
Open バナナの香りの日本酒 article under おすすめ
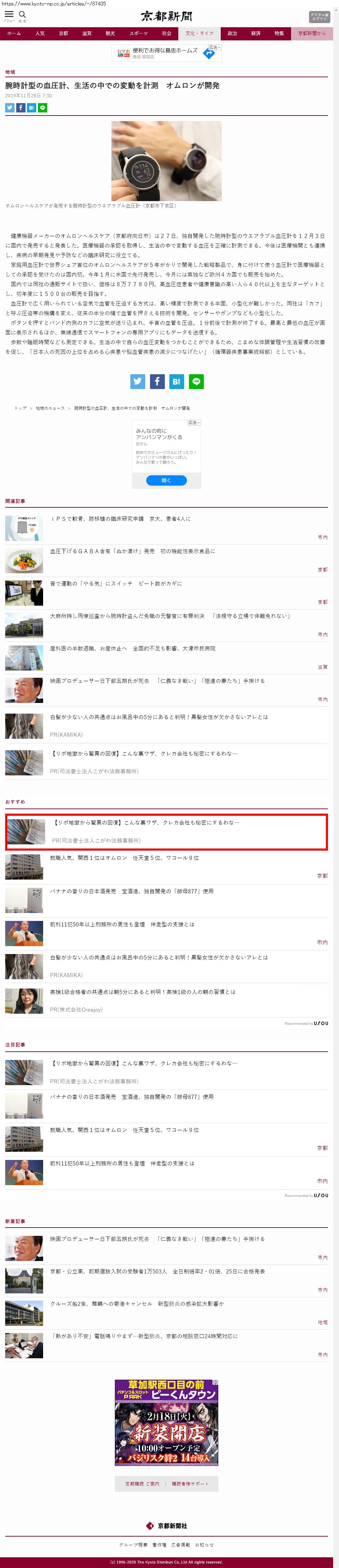(131, 891)
